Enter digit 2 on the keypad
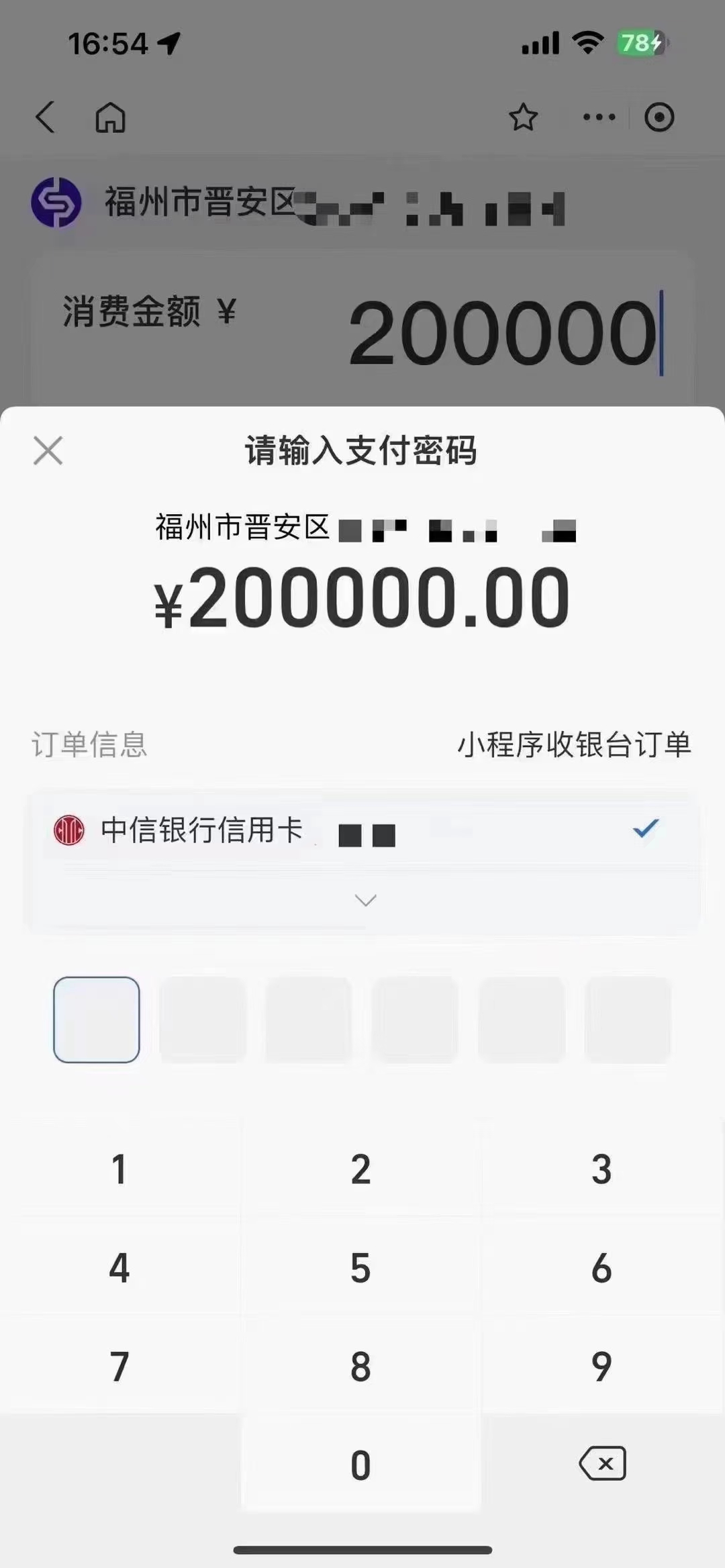This screenshot has width=725, height=1568. (360, 1169)
